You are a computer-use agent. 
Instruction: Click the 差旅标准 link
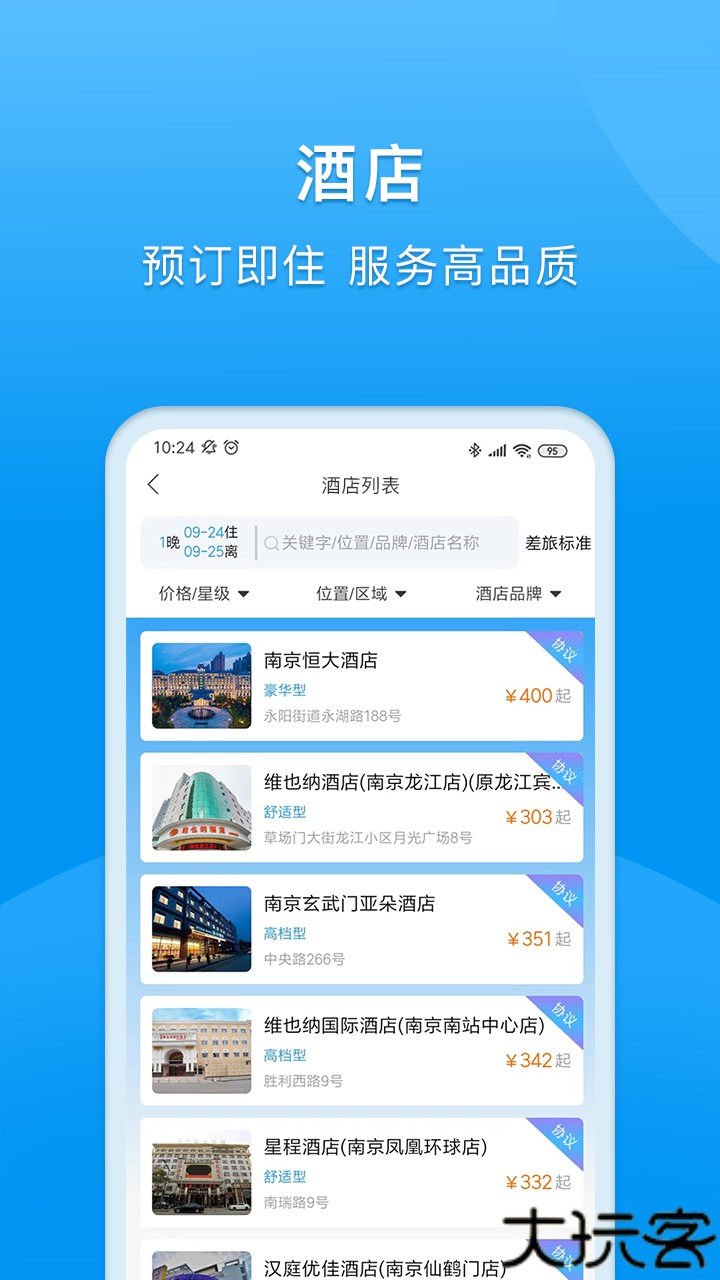558,543
